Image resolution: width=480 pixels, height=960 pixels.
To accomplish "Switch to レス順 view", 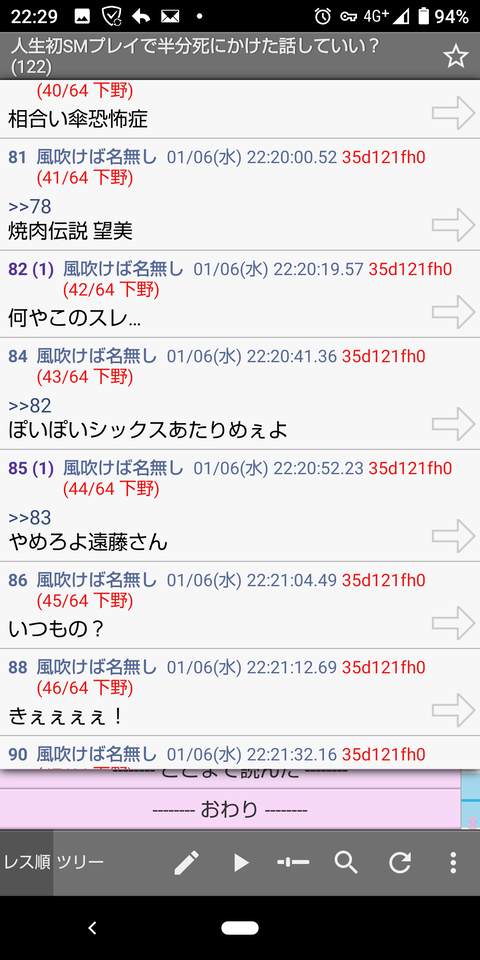I will click(26, 863).
